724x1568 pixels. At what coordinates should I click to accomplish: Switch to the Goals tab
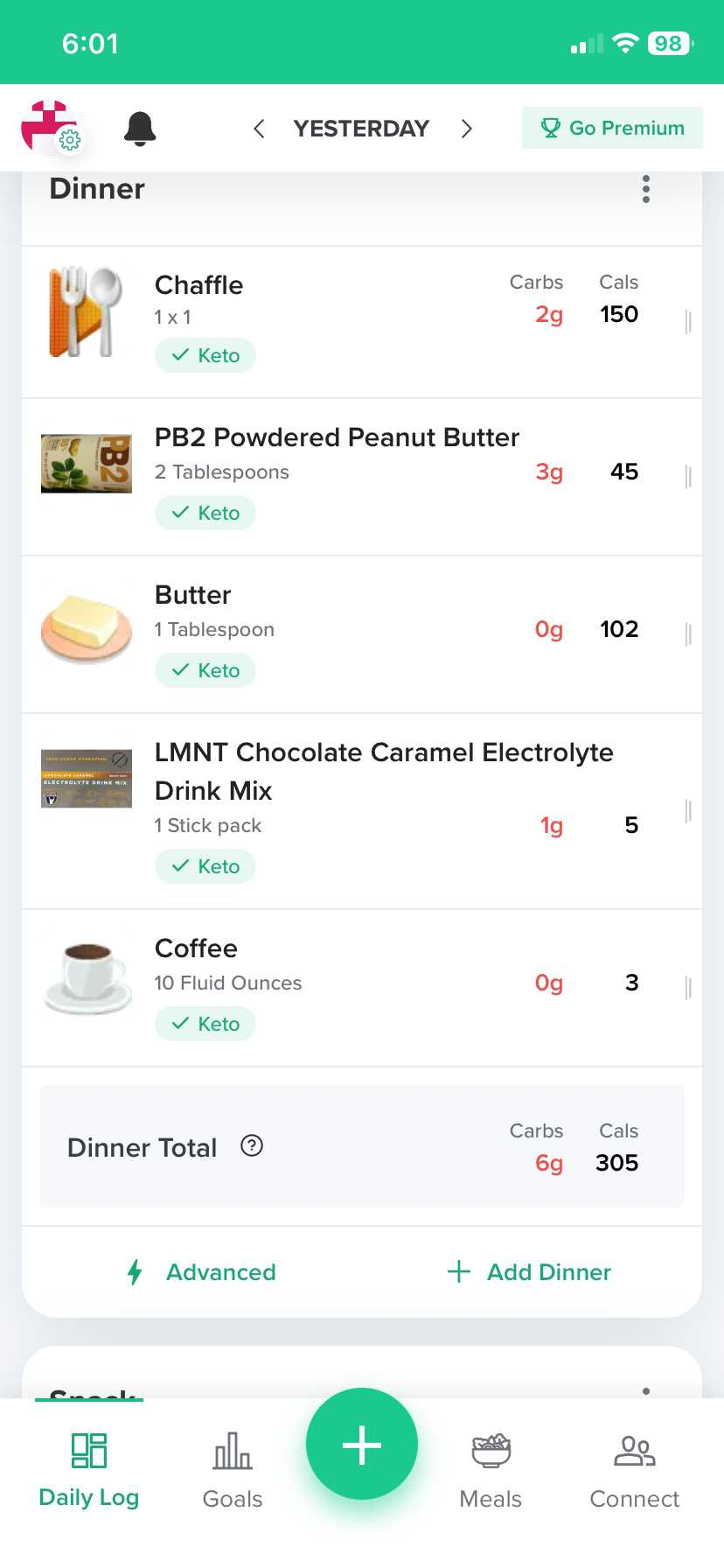click(x=233, y=1470)
